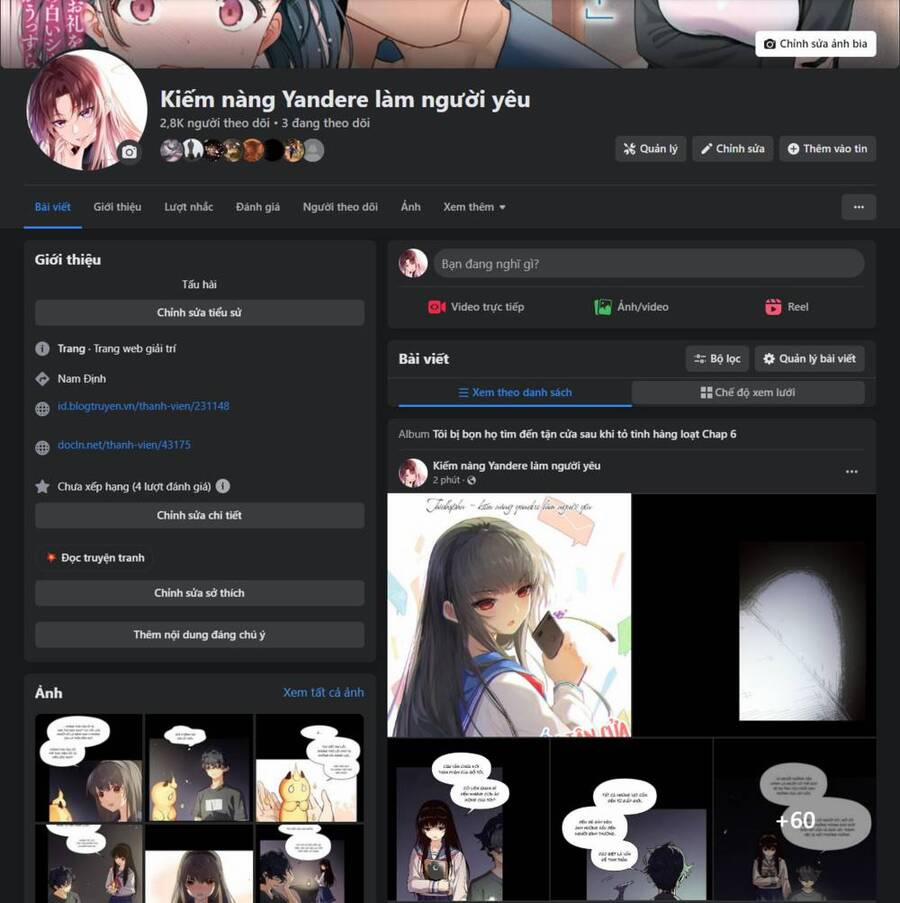900x903 pixels.
Task: Click the Ảnh/video attachment icon
Action: 601,307
